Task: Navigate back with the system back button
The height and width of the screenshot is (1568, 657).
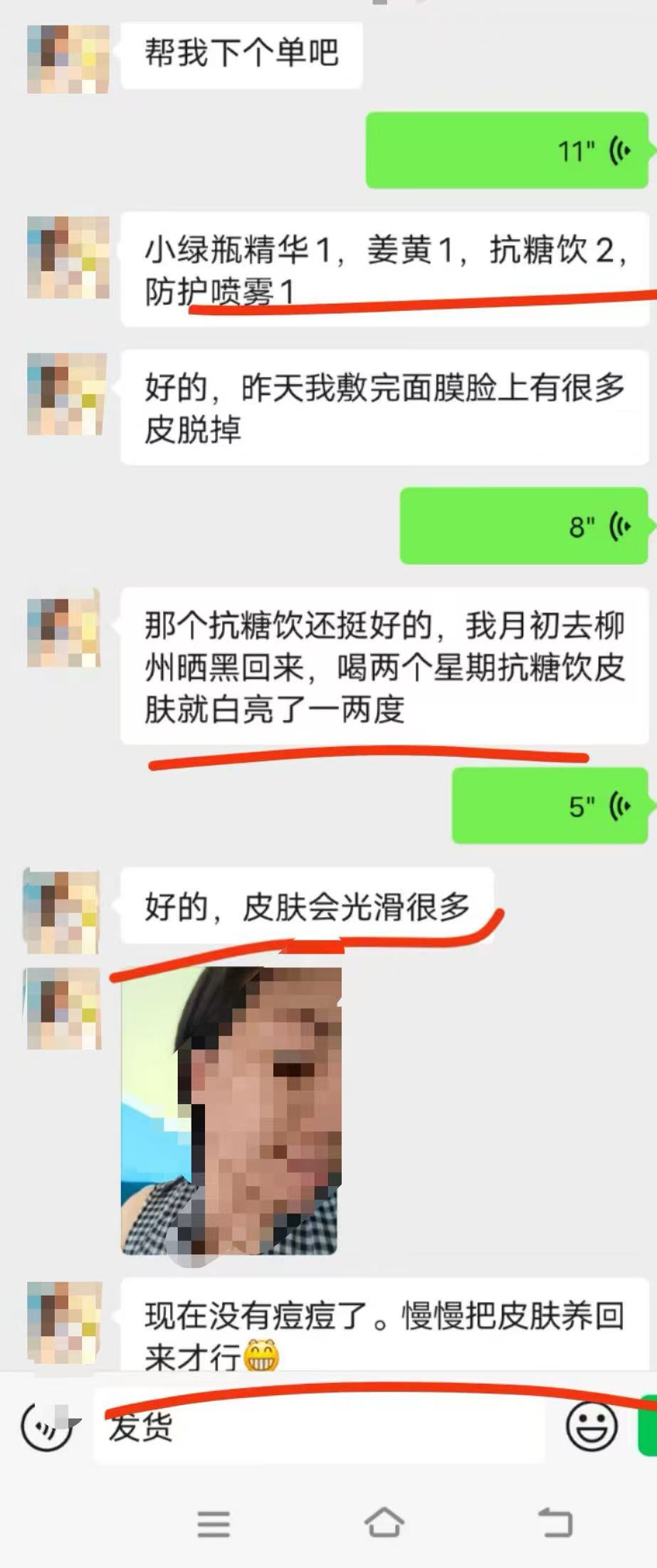Action: coord(555,1523)
